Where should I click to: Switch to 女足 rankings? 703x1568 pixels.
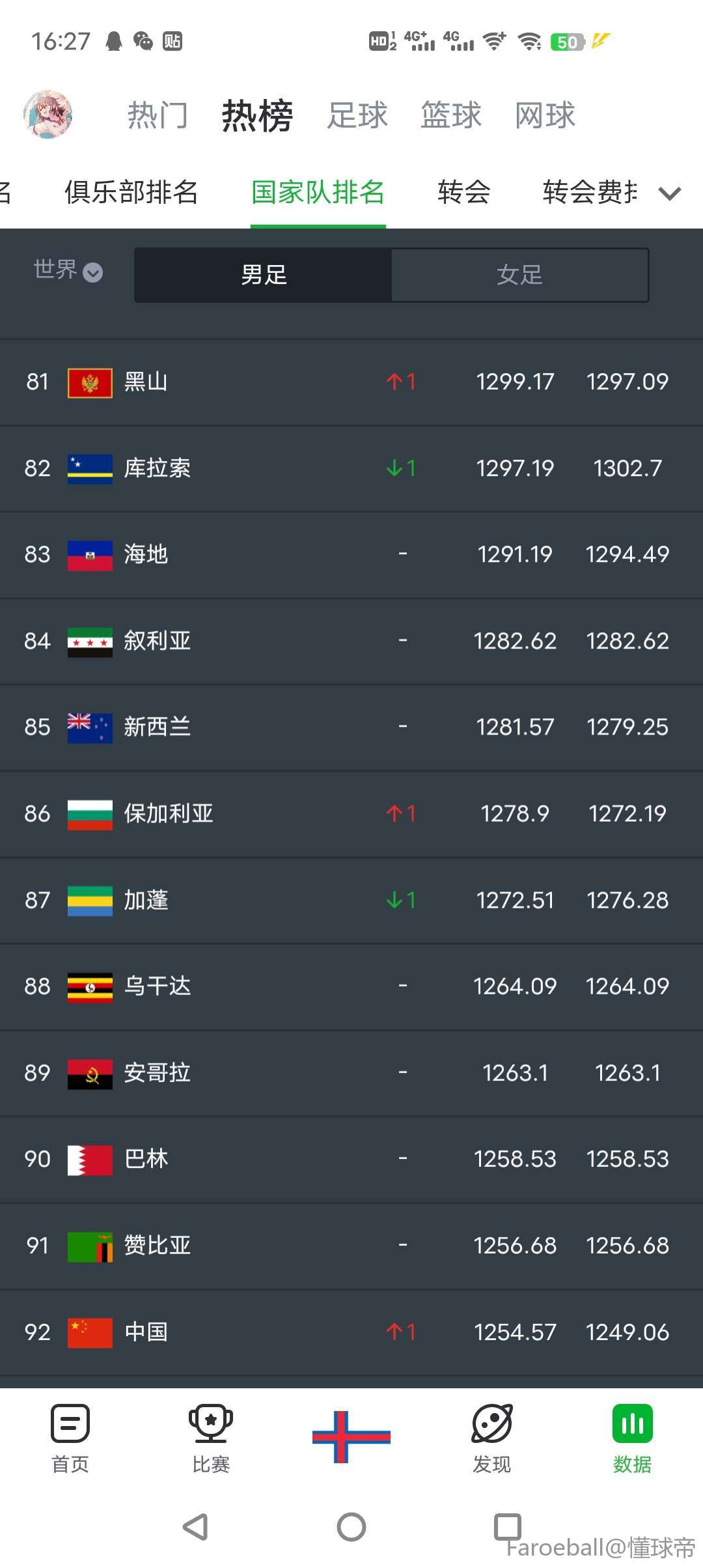519,275
